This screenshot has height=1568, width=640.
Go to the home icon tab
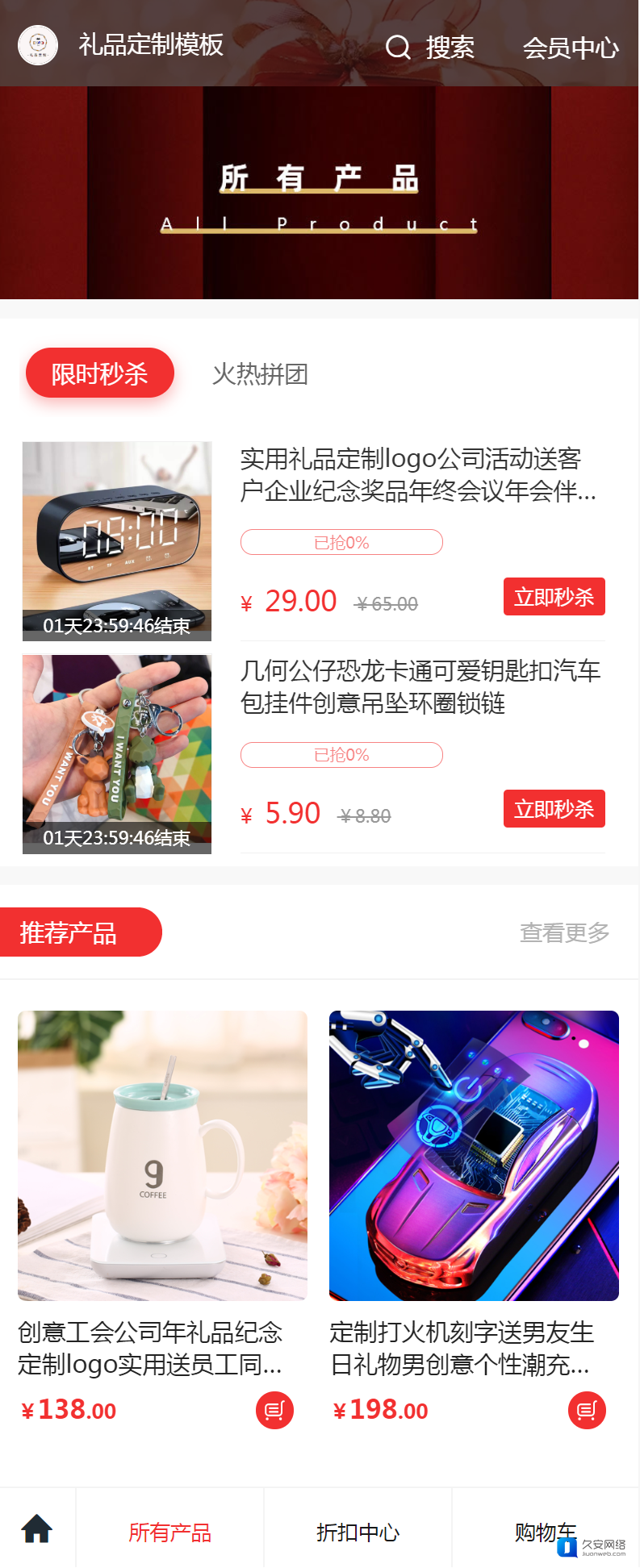pos(37,1528)
